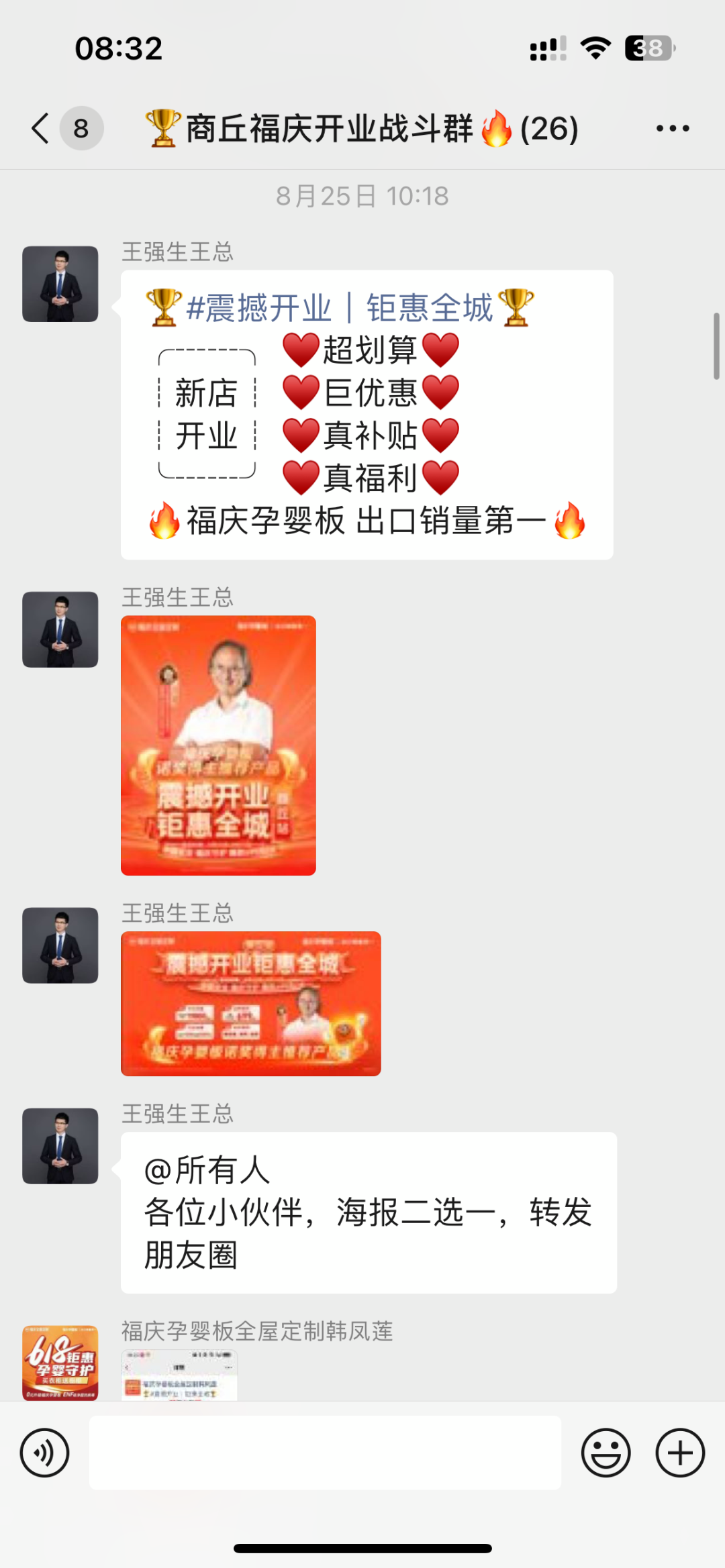Switch to voice message input

point(45,1453)
